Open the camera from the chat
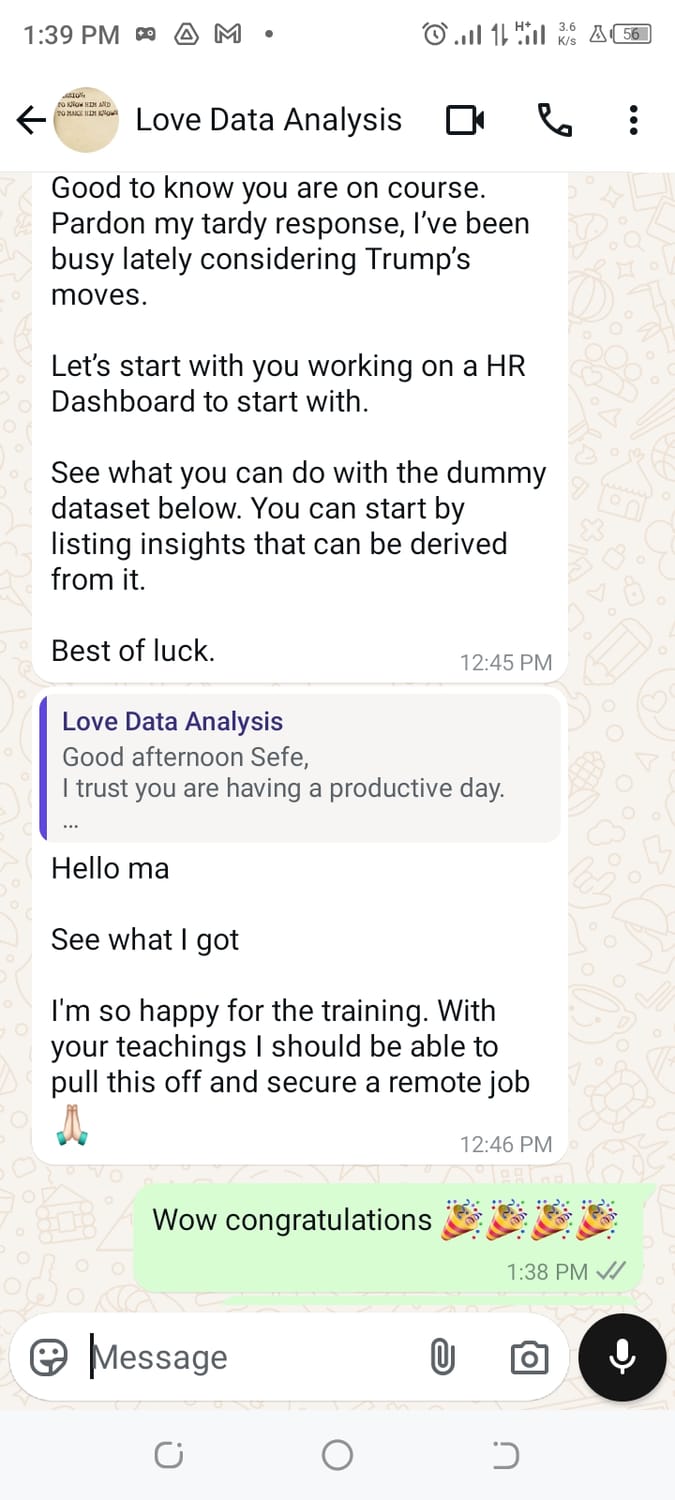The image size is (675, 1500). pos(529,1357)
